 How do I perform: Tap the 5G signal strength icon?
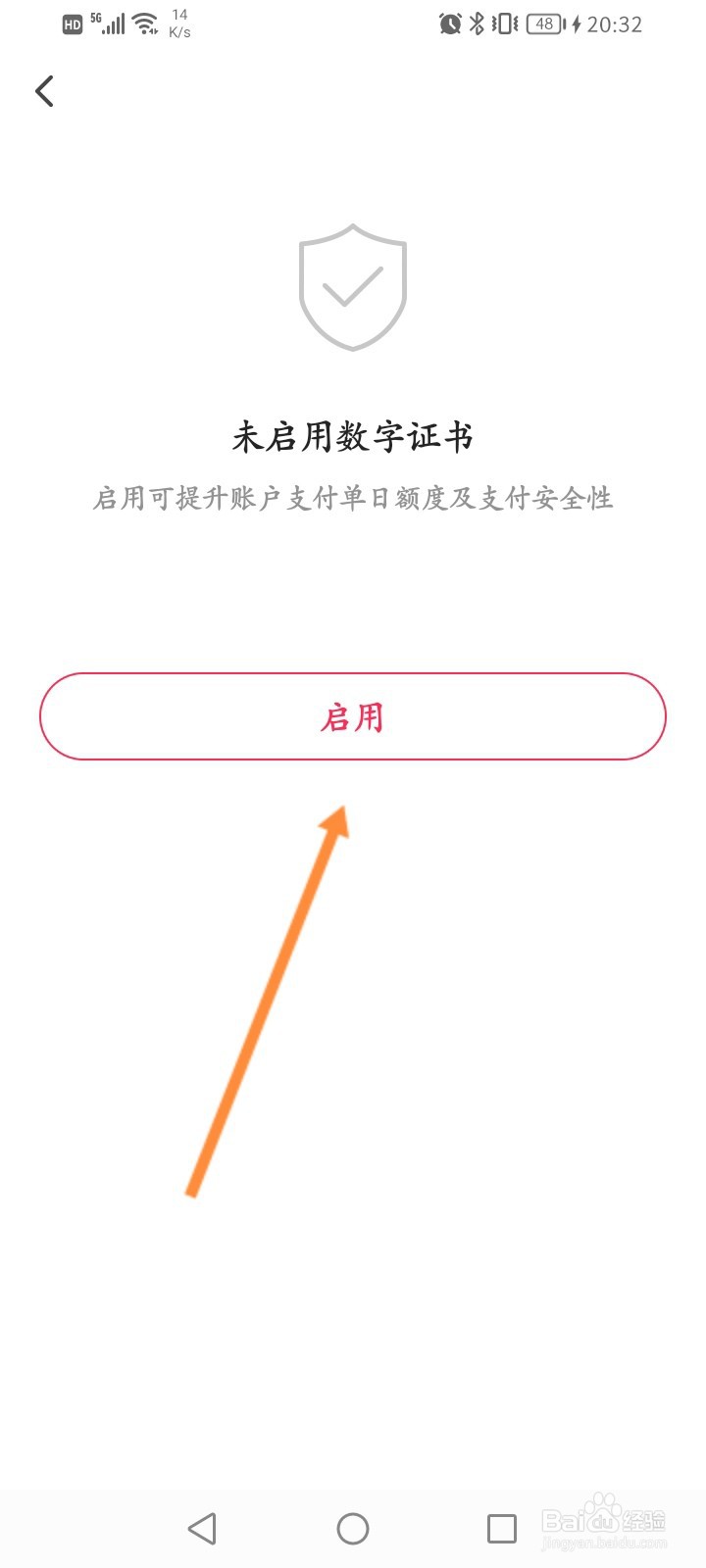(x=111, y=24)
